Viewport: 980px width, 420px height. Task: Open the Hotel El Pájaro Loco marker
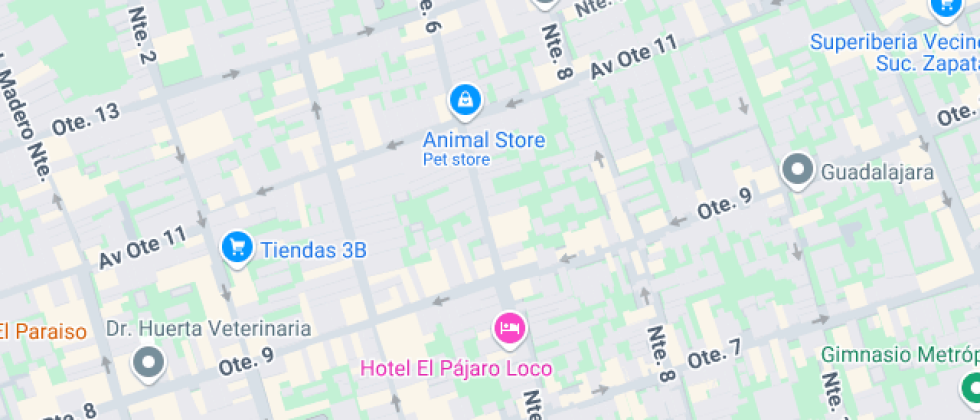(x=509, y=327)
